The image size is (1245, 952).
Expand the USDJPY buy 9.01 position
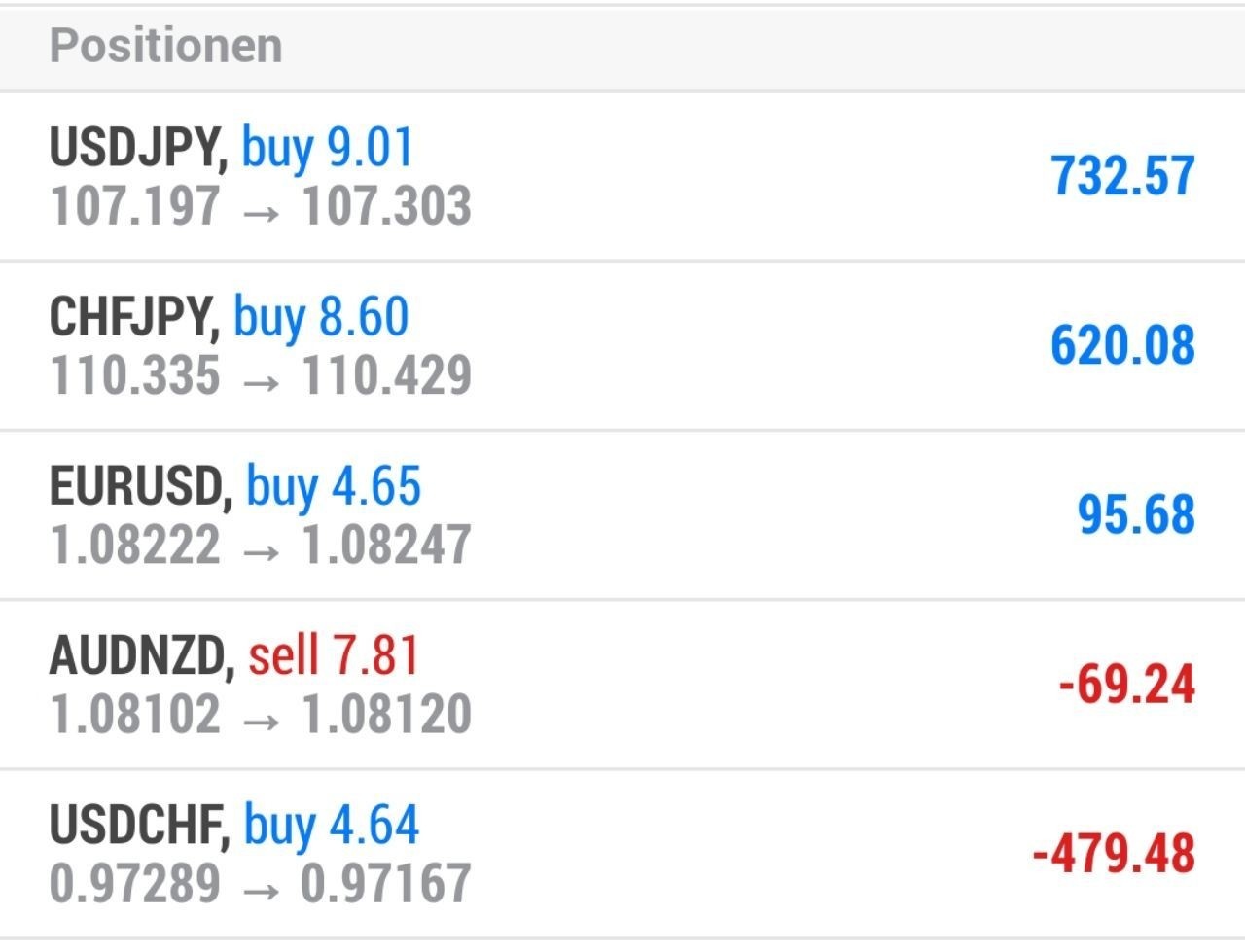622,177
